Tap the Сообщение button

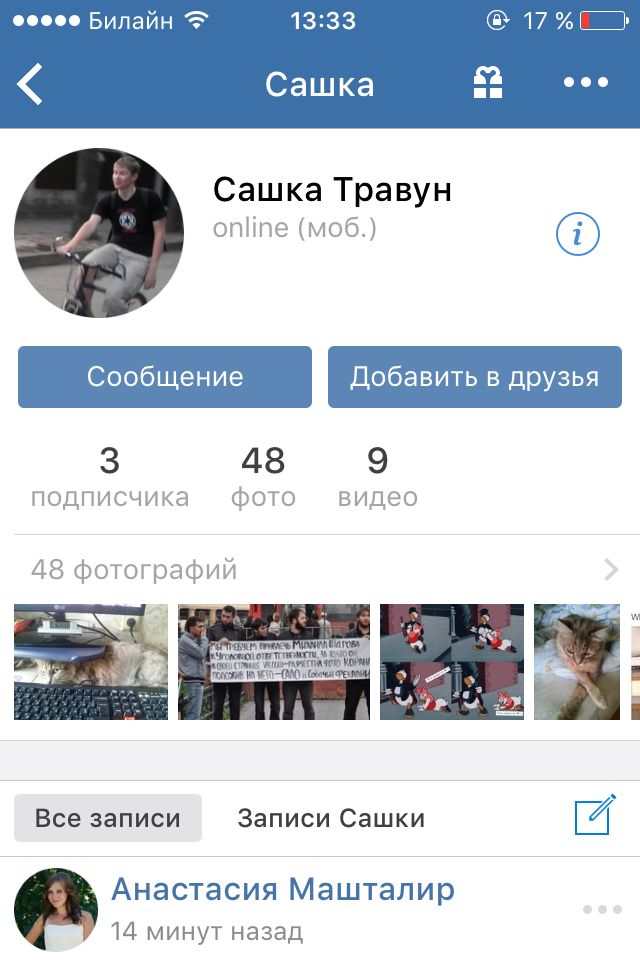point(165,377)
